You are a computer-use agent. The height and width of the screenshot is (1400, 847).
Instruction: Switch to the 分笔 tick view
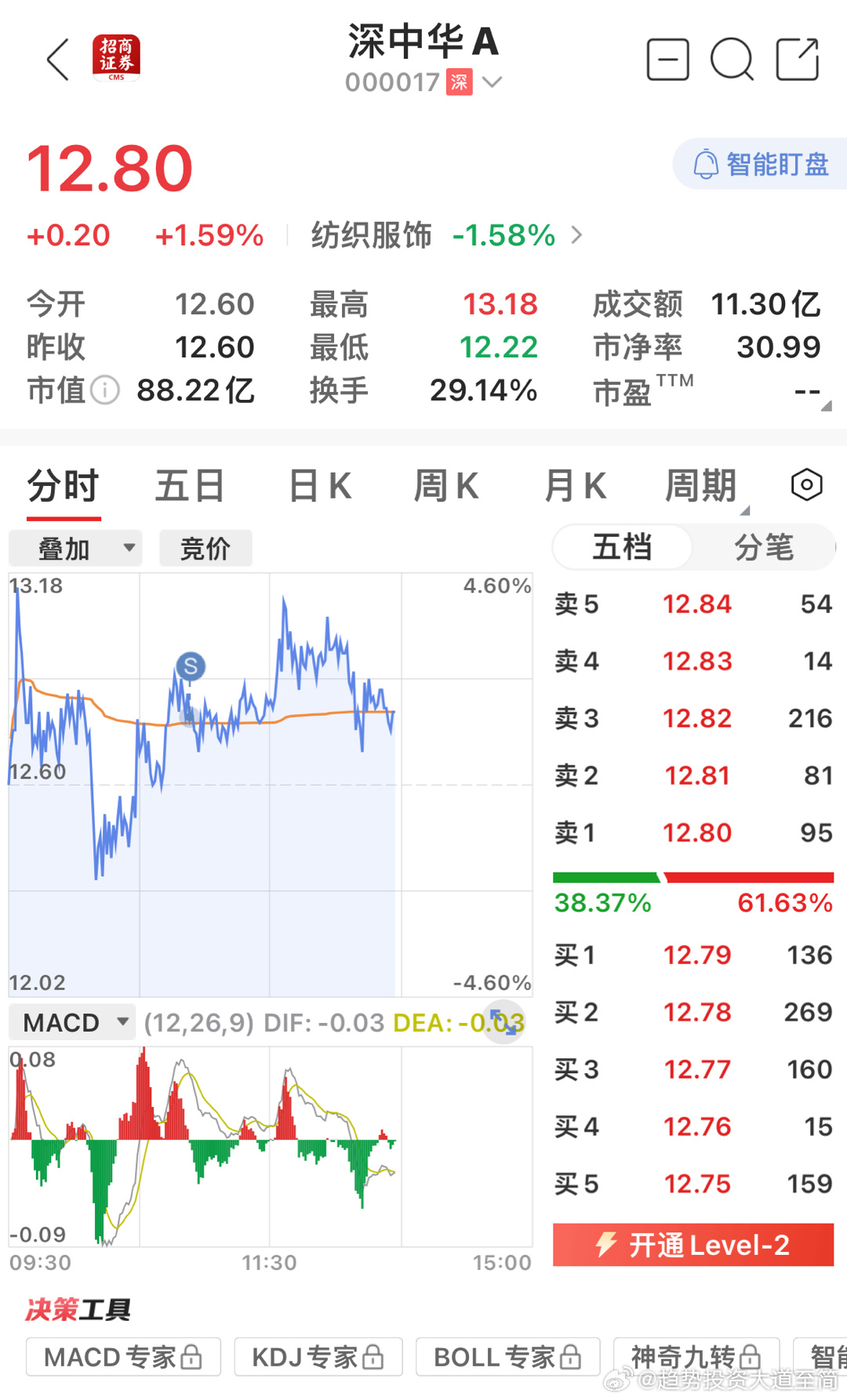(x=764, y=546)
